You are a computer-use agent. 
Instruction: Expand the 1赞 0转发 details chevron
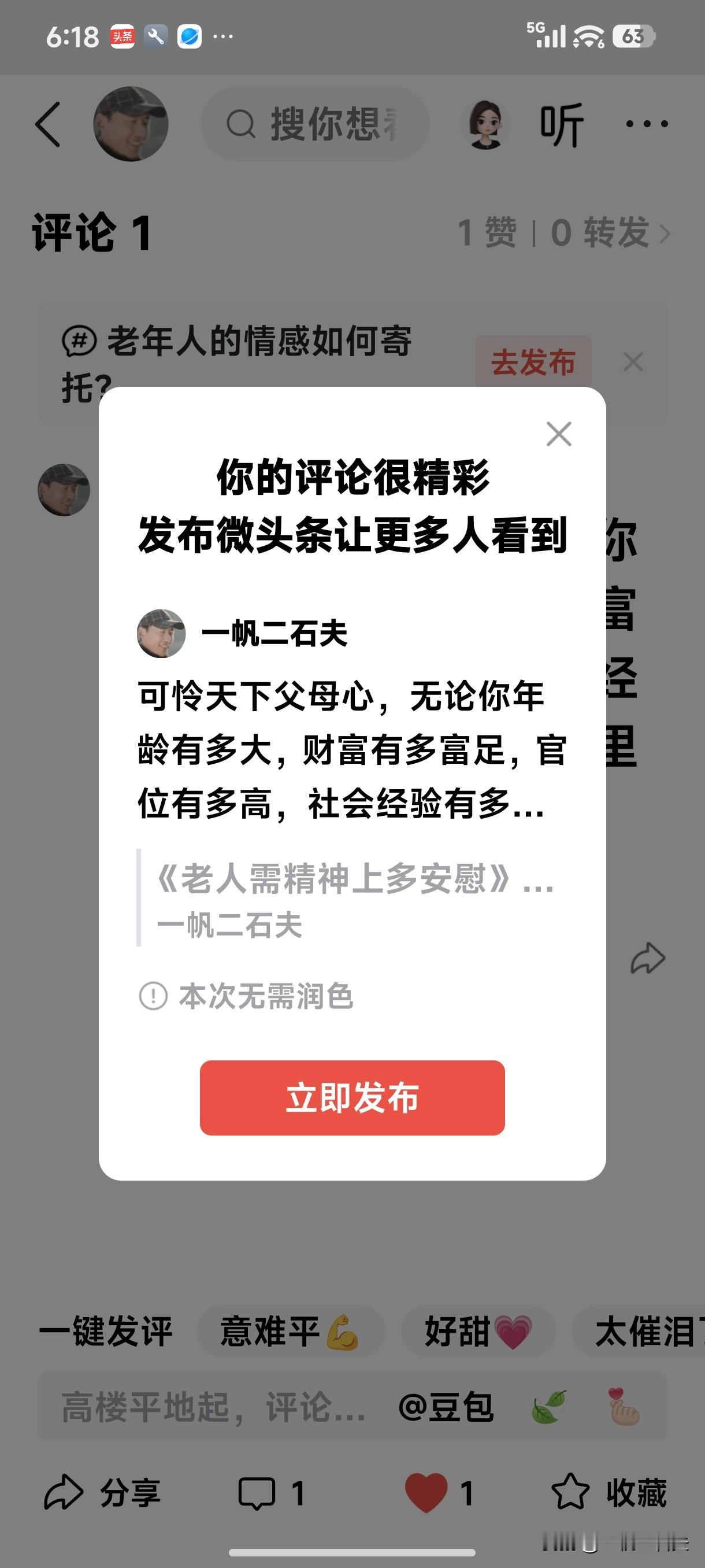(x=667, y=234)
